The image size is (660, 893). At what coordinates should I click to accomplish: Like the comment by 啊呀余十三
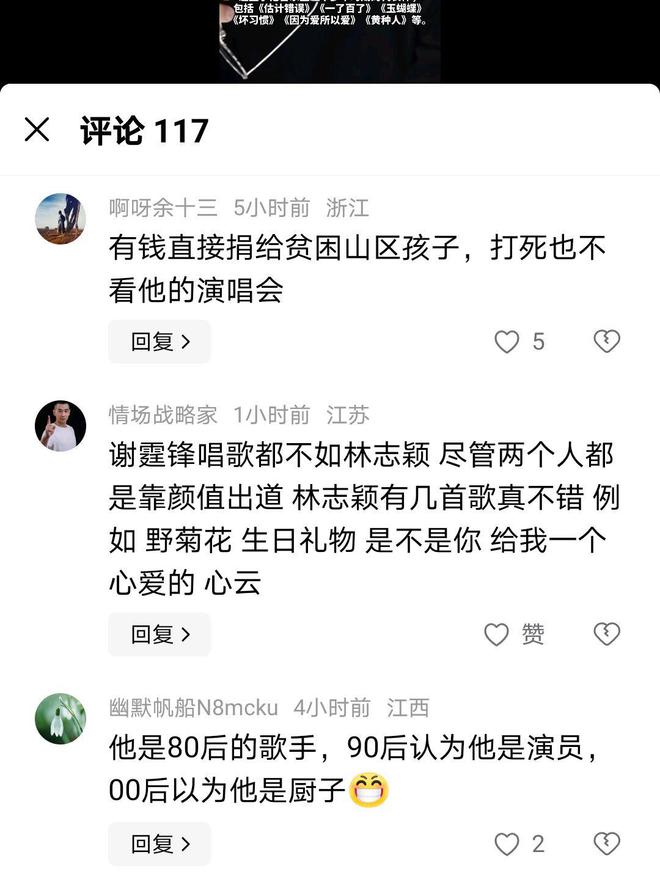[508, 342]
